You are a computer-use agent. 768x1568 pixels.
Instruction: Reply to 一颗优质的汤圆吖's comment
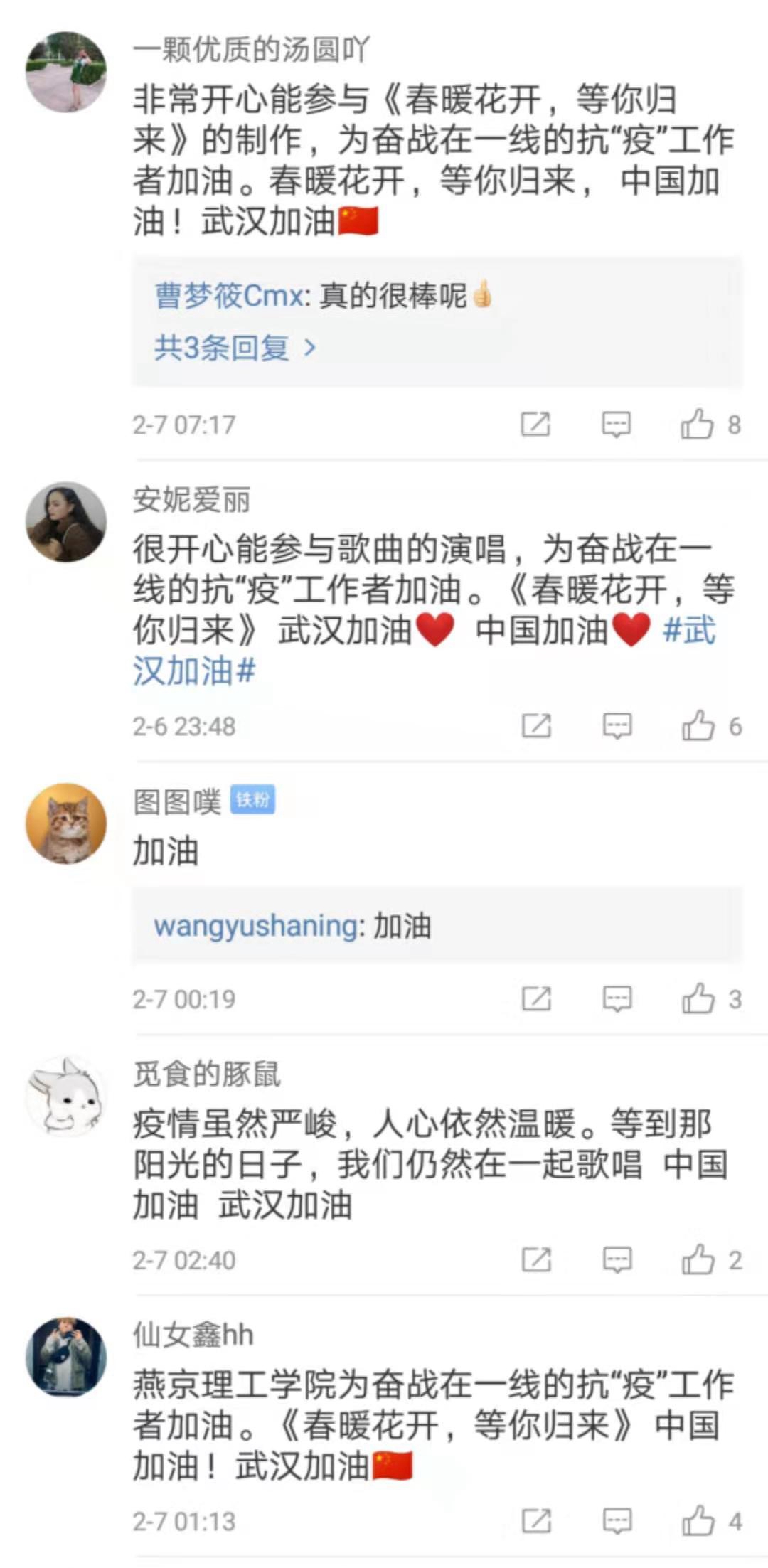tap(616, 425)
